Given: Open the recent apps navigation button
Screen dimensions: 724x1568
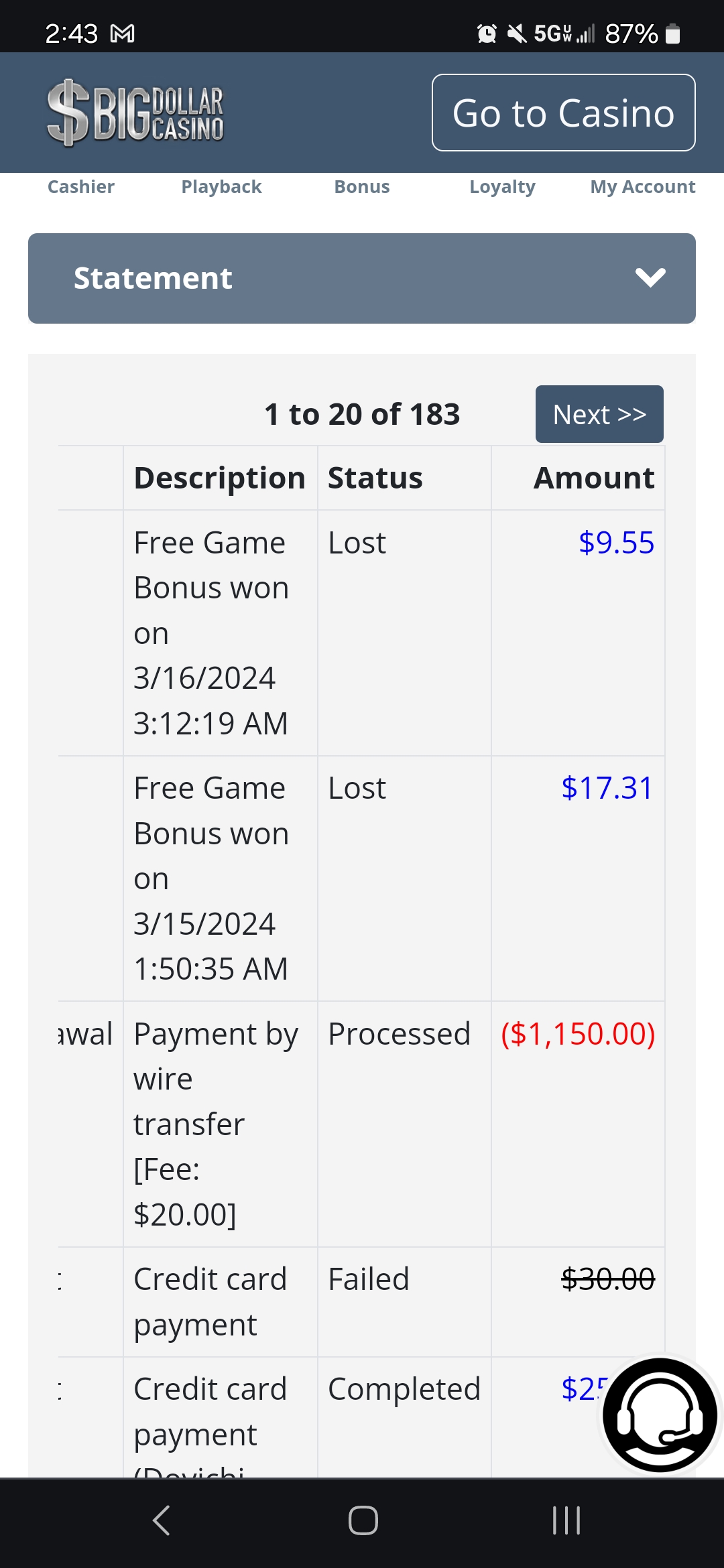Looking at the screenshot, I should pos(566,1521).
